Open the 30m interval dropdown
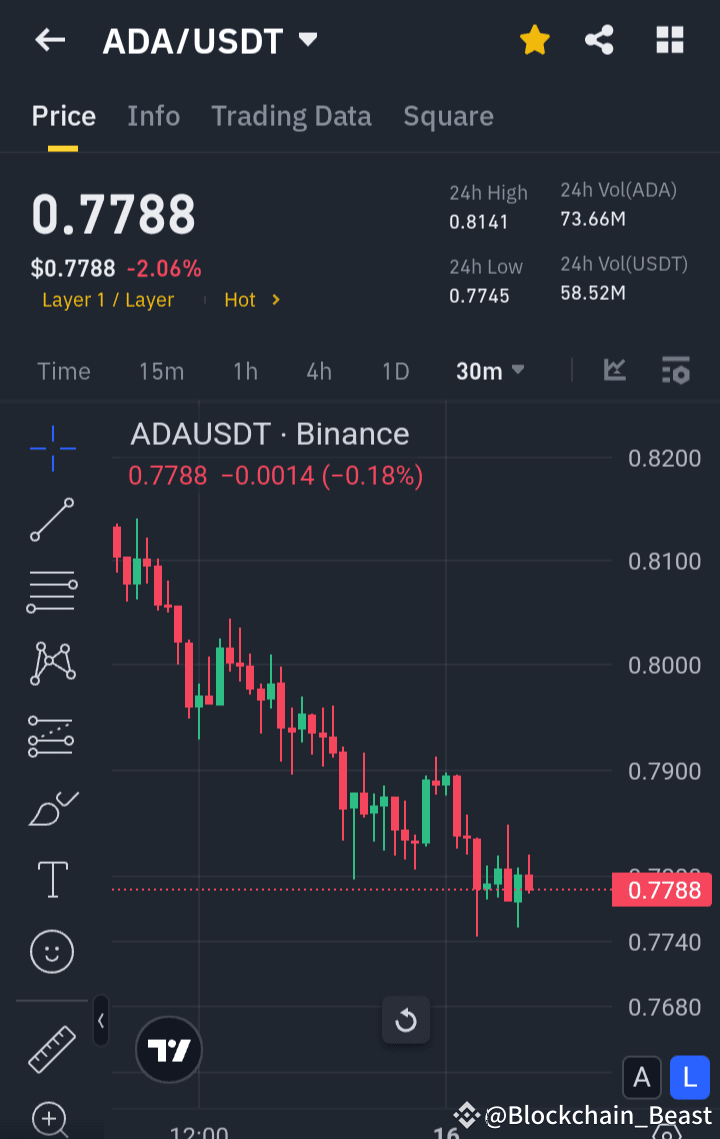 point(490,370)
